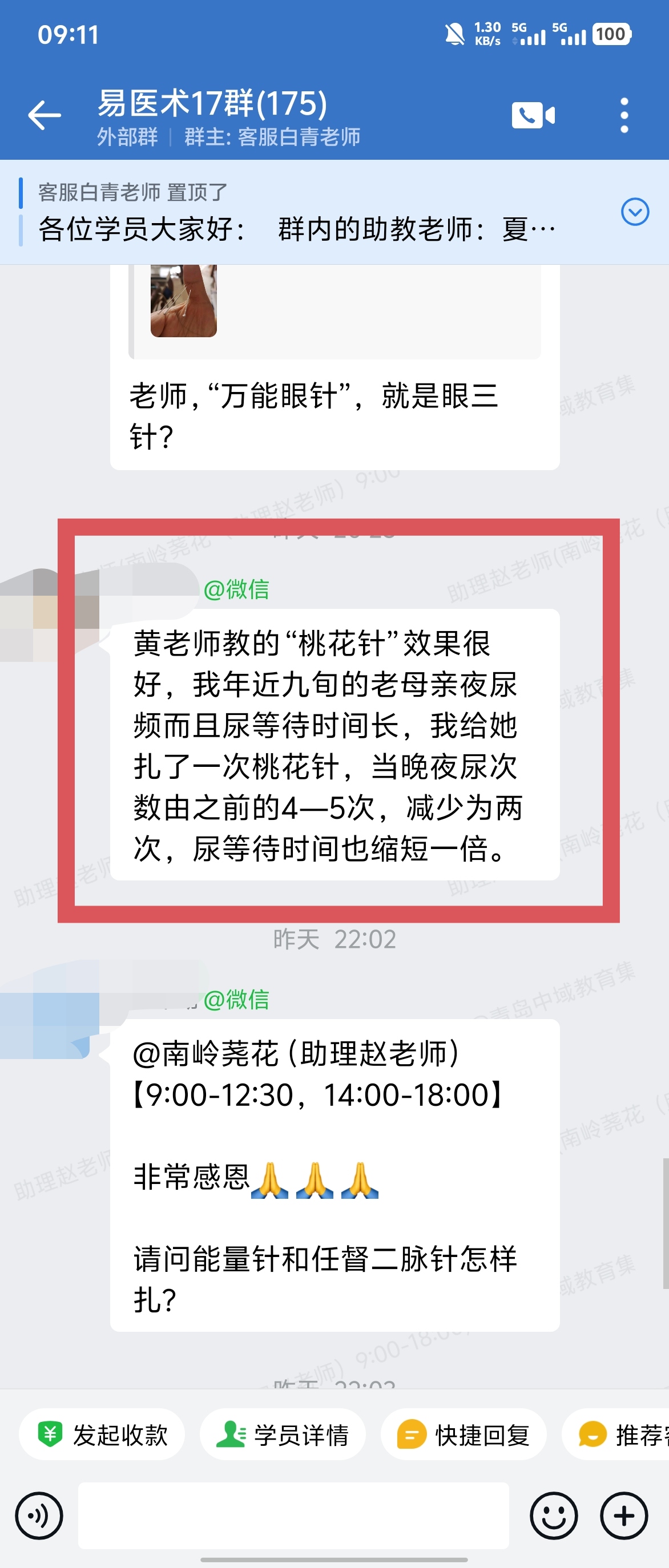Focus the message text field

[293, 1516]
